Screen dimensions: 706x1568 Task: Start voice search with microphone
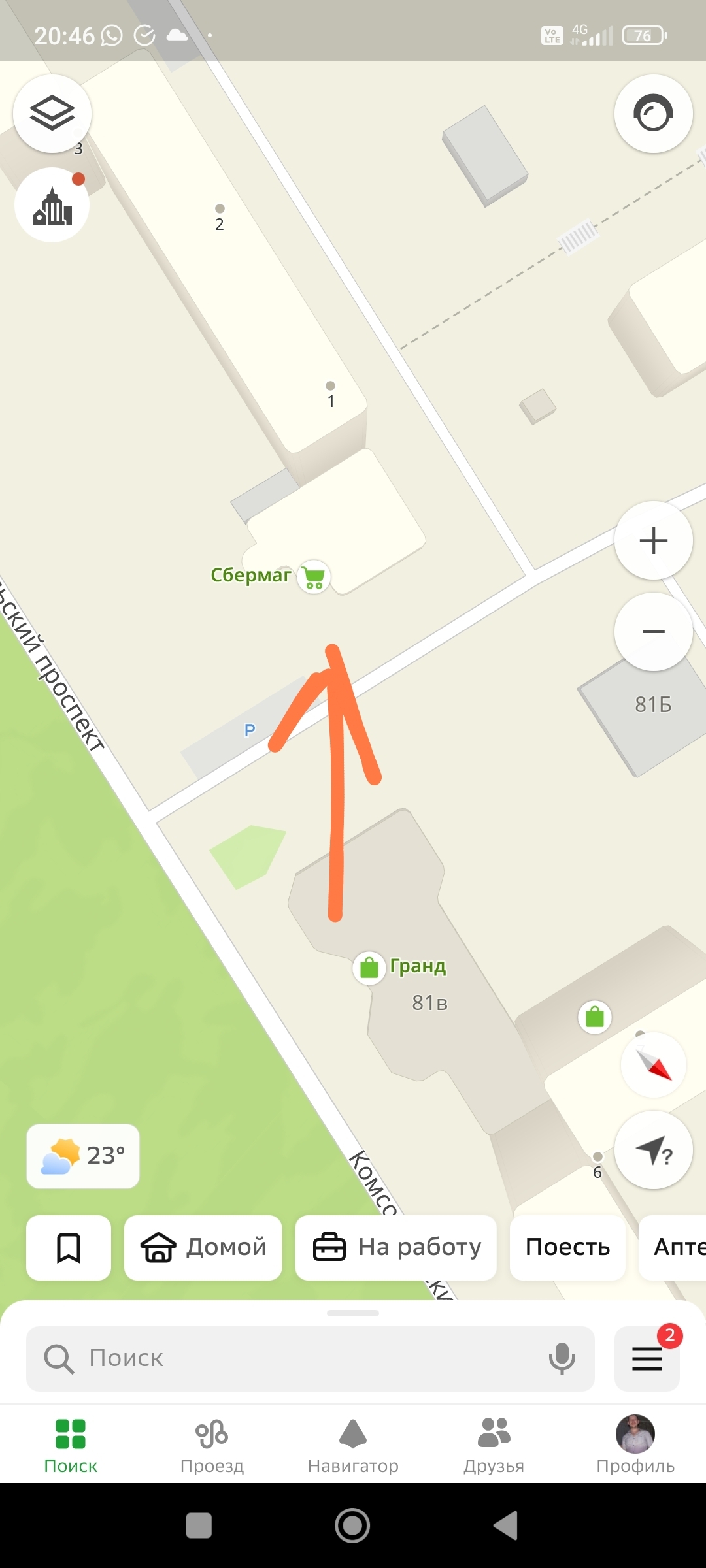pyautogui.click(x=562, y=1358)
